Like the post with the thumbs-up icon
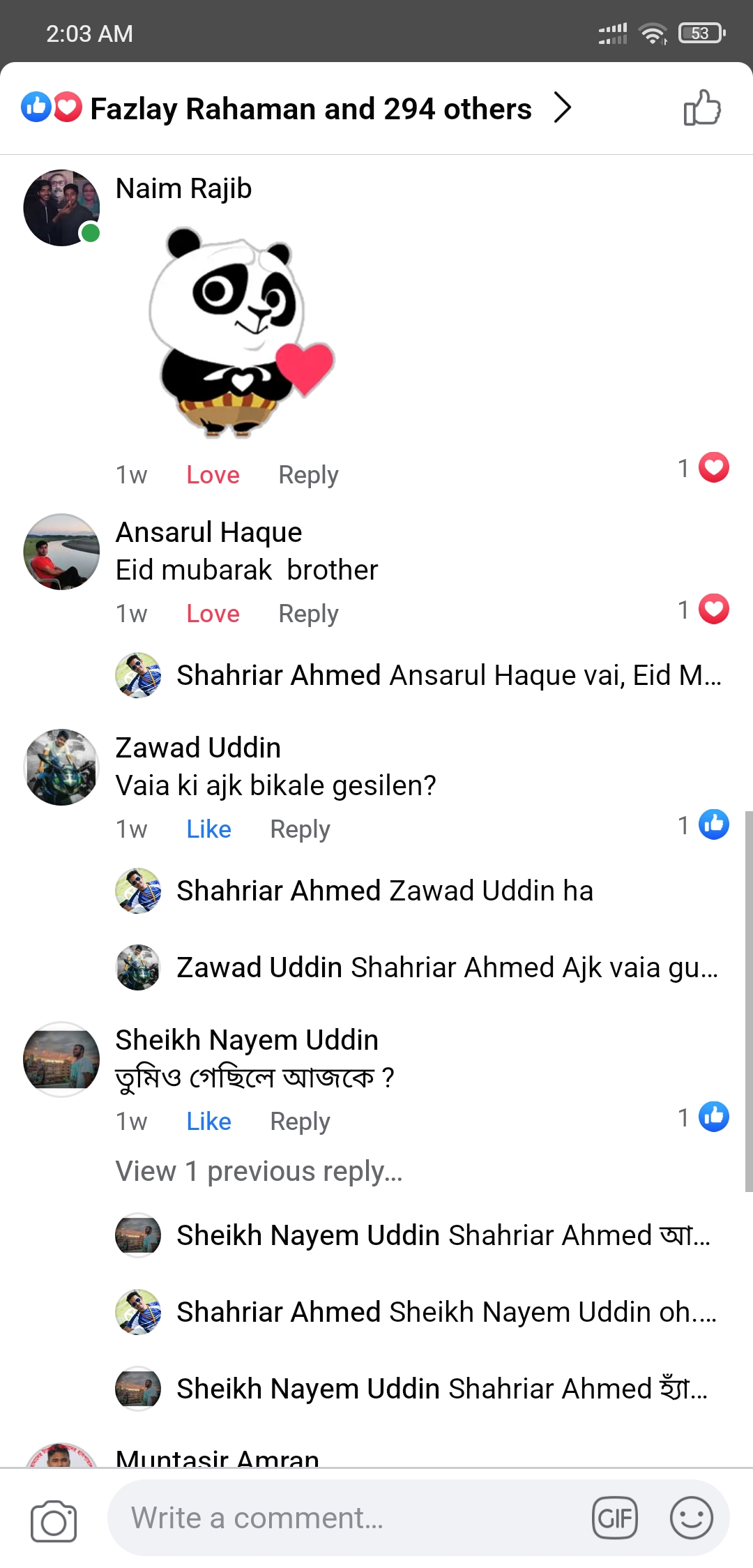This screenshot has height=1568, width=753. click(701, 108)
